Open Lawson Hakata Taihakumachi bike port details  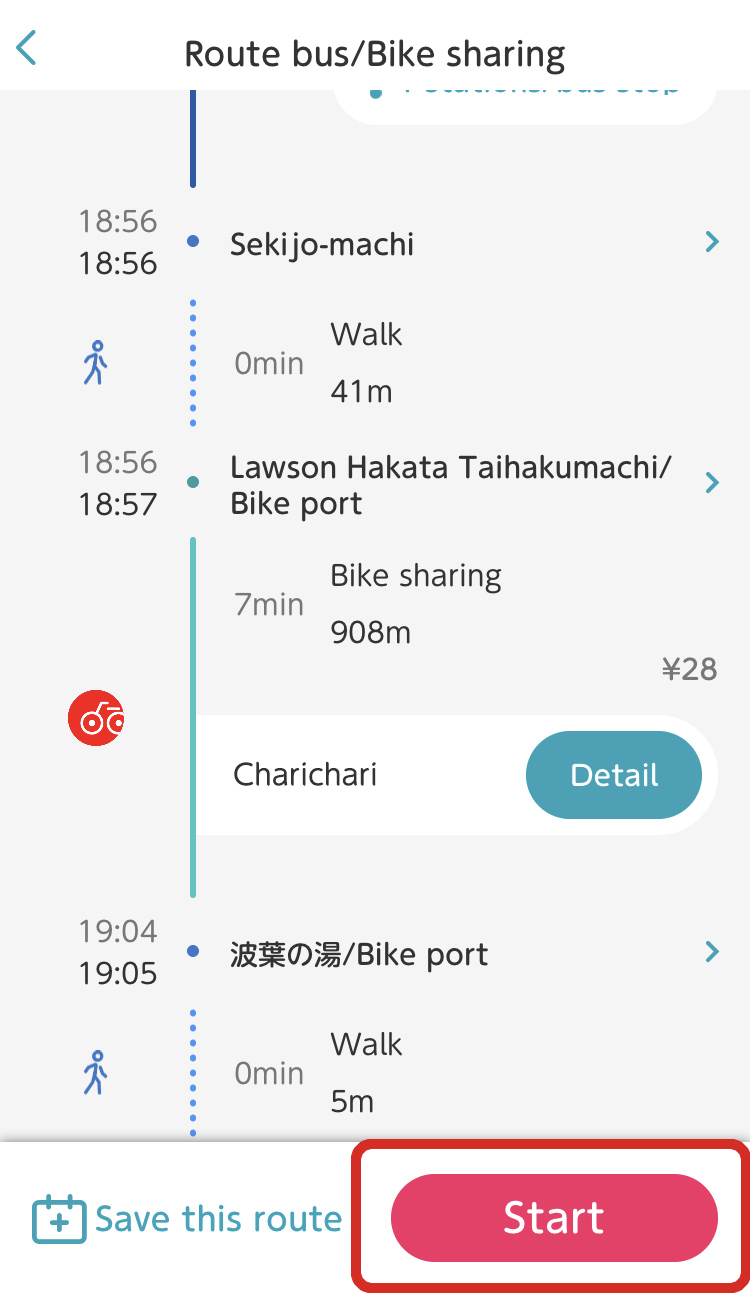point(711,484)
